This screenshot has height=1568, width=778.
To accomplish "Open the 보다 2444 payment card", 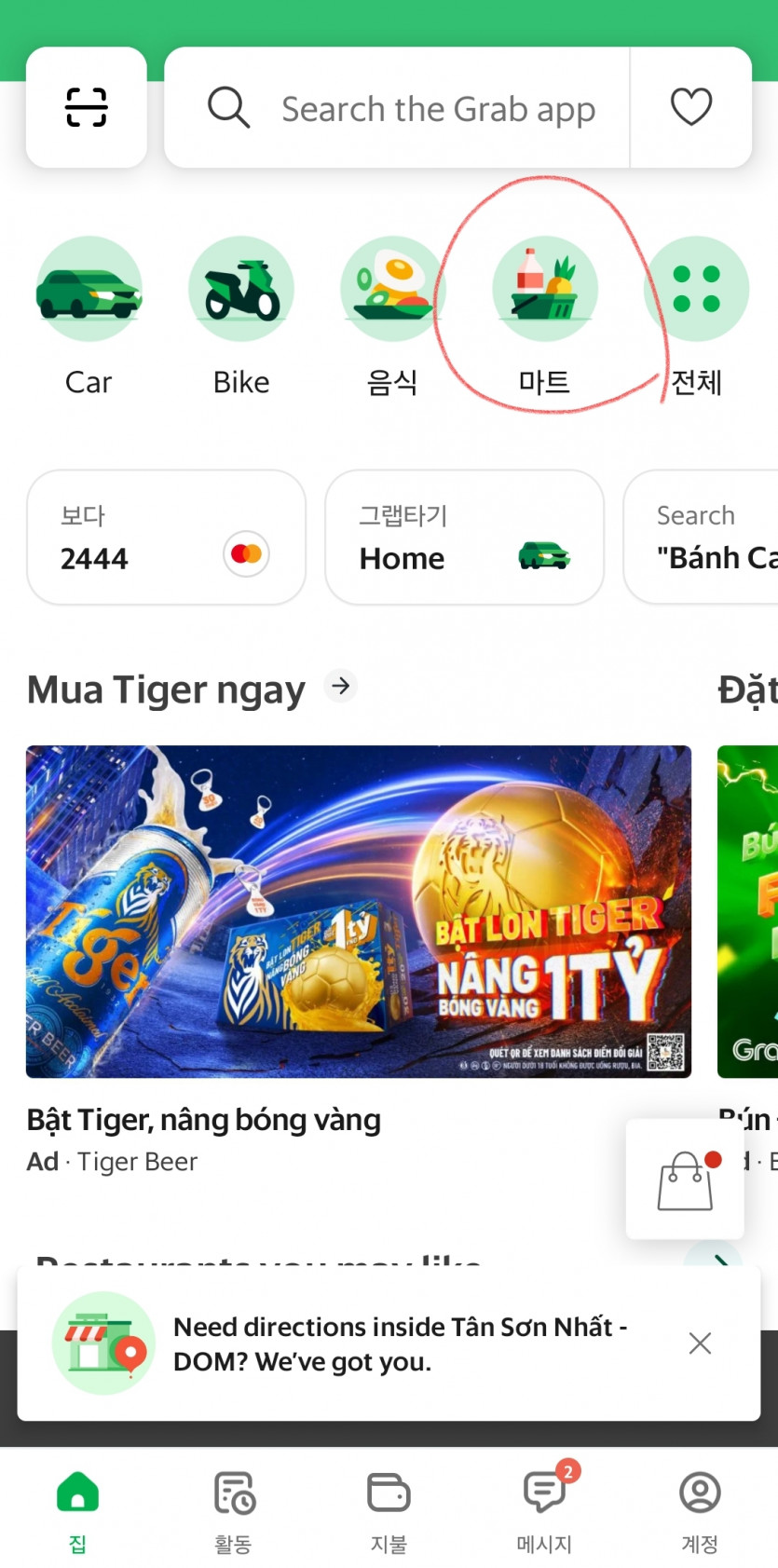I will point(166,538).
